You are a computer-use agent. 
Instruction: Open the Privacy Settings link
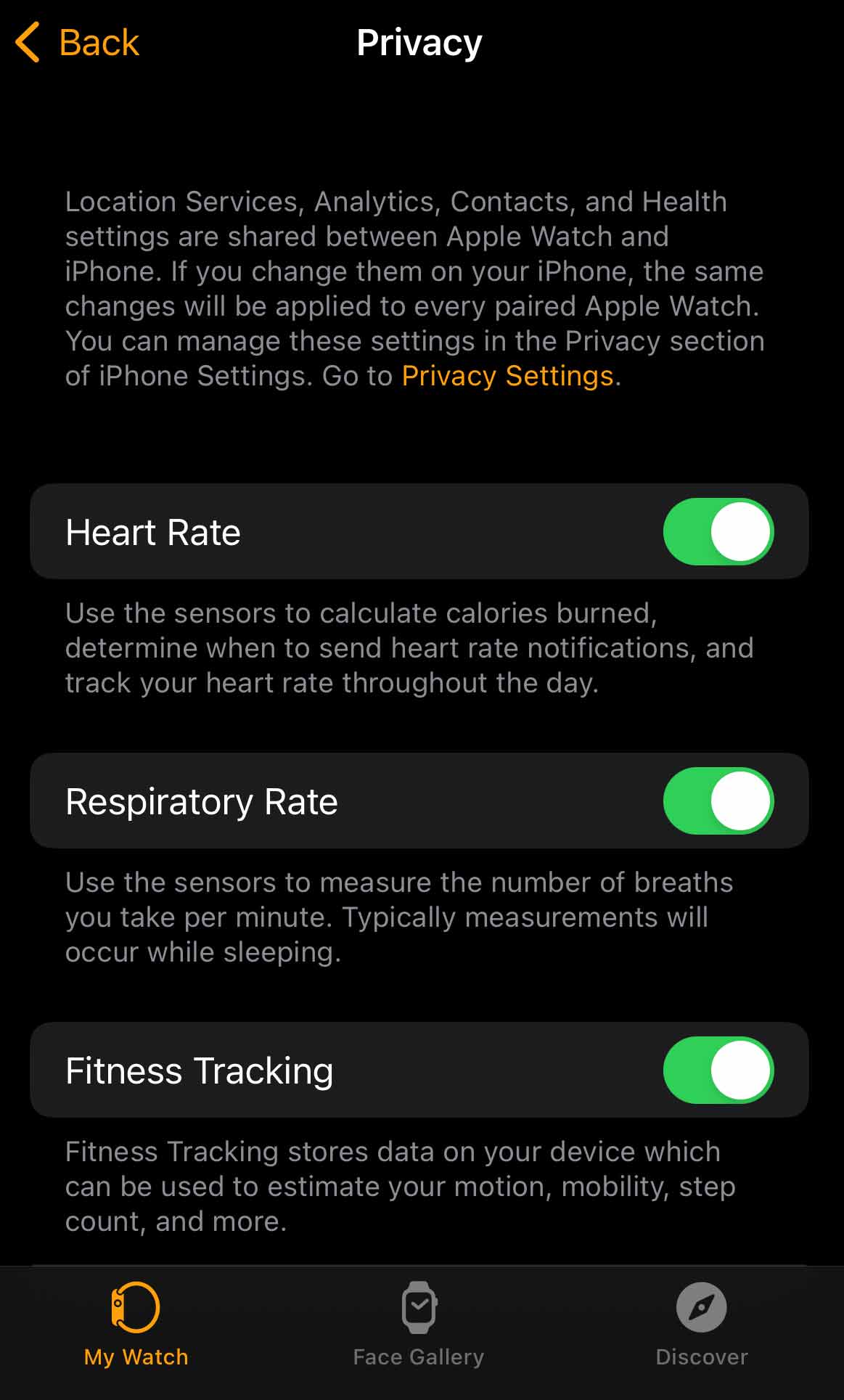click(x=507, y=376)
